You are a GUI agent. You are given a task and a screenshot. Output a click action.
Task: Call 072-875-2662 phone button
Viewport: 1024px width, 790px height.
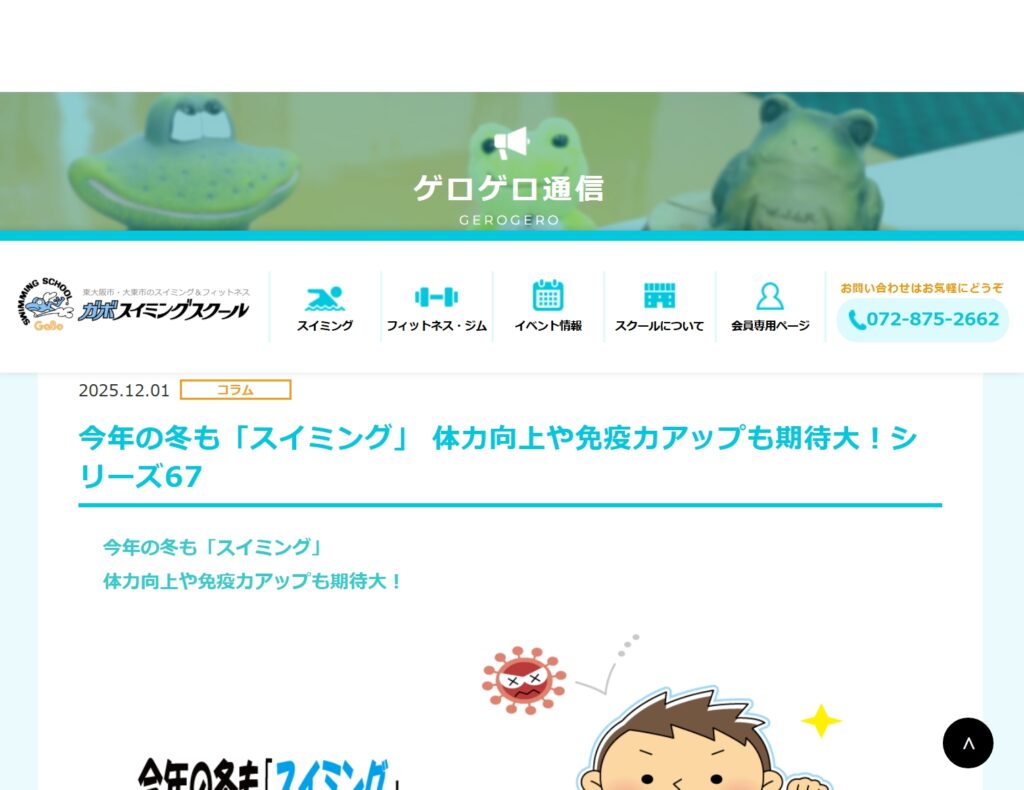923,320
